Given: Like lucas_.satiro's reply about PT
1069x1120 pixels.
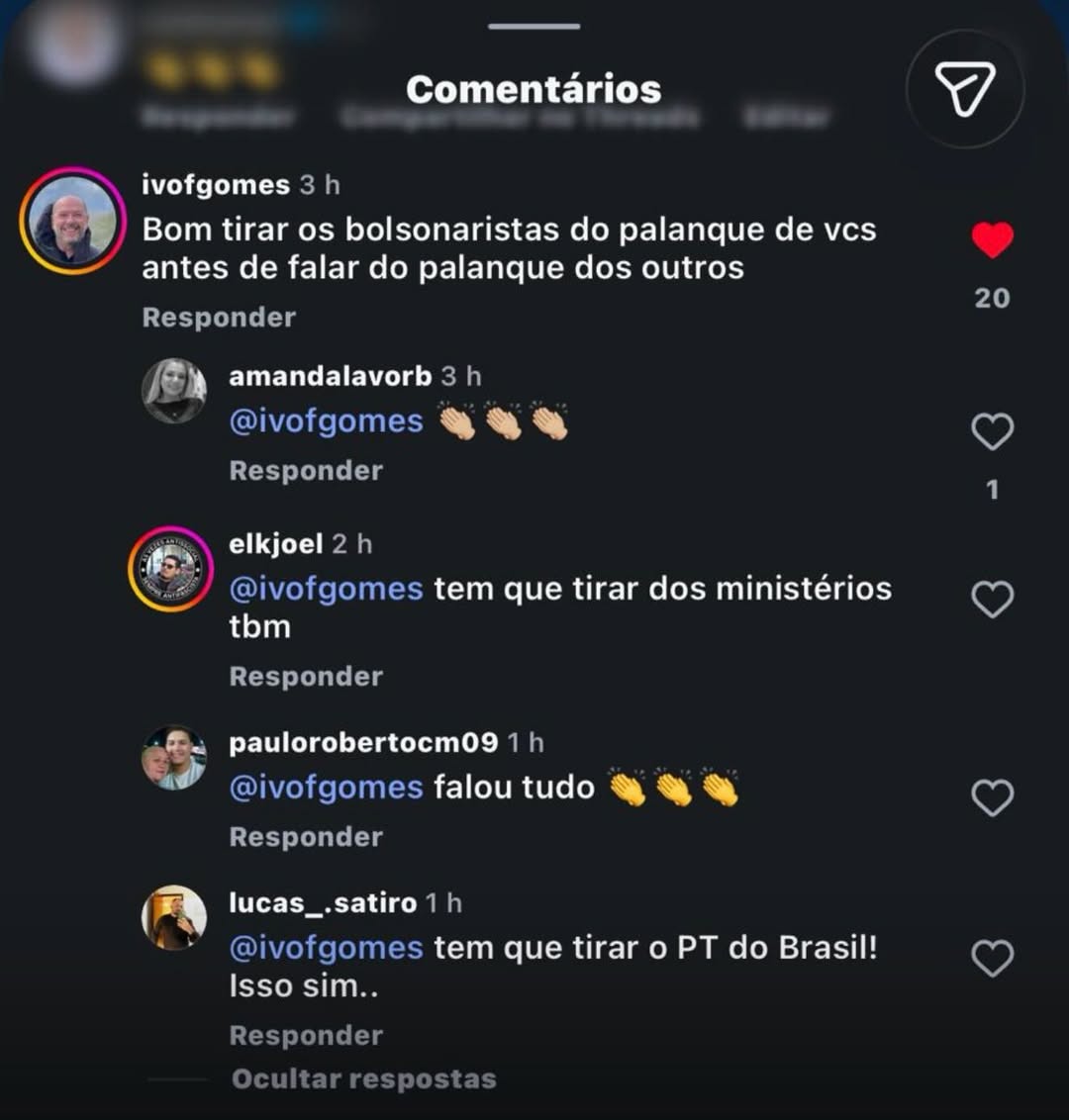Looking at the screenshot, I should (992, 958).
